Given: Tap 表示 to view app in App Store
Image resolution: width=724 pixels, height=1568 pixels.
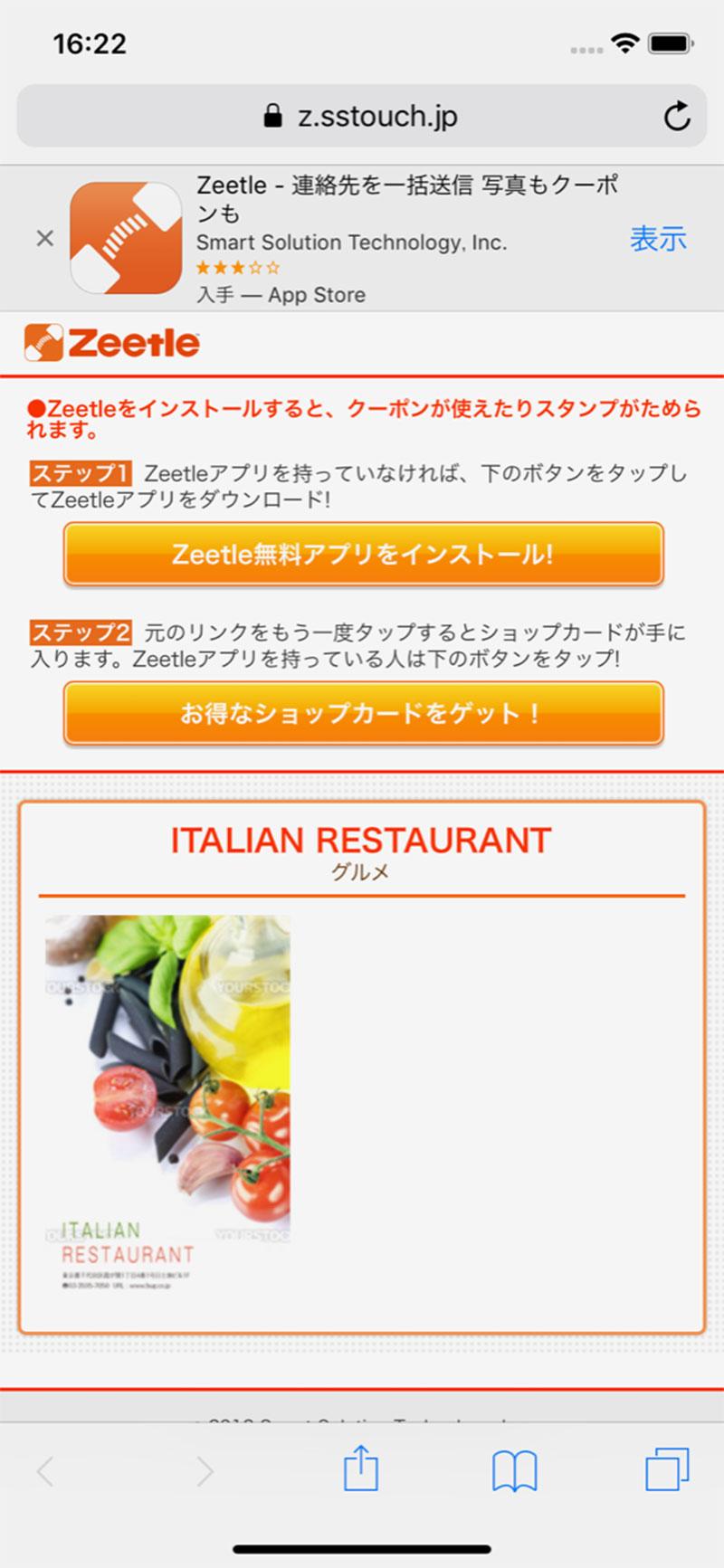Looking at the screenshot, I should 658,239.
